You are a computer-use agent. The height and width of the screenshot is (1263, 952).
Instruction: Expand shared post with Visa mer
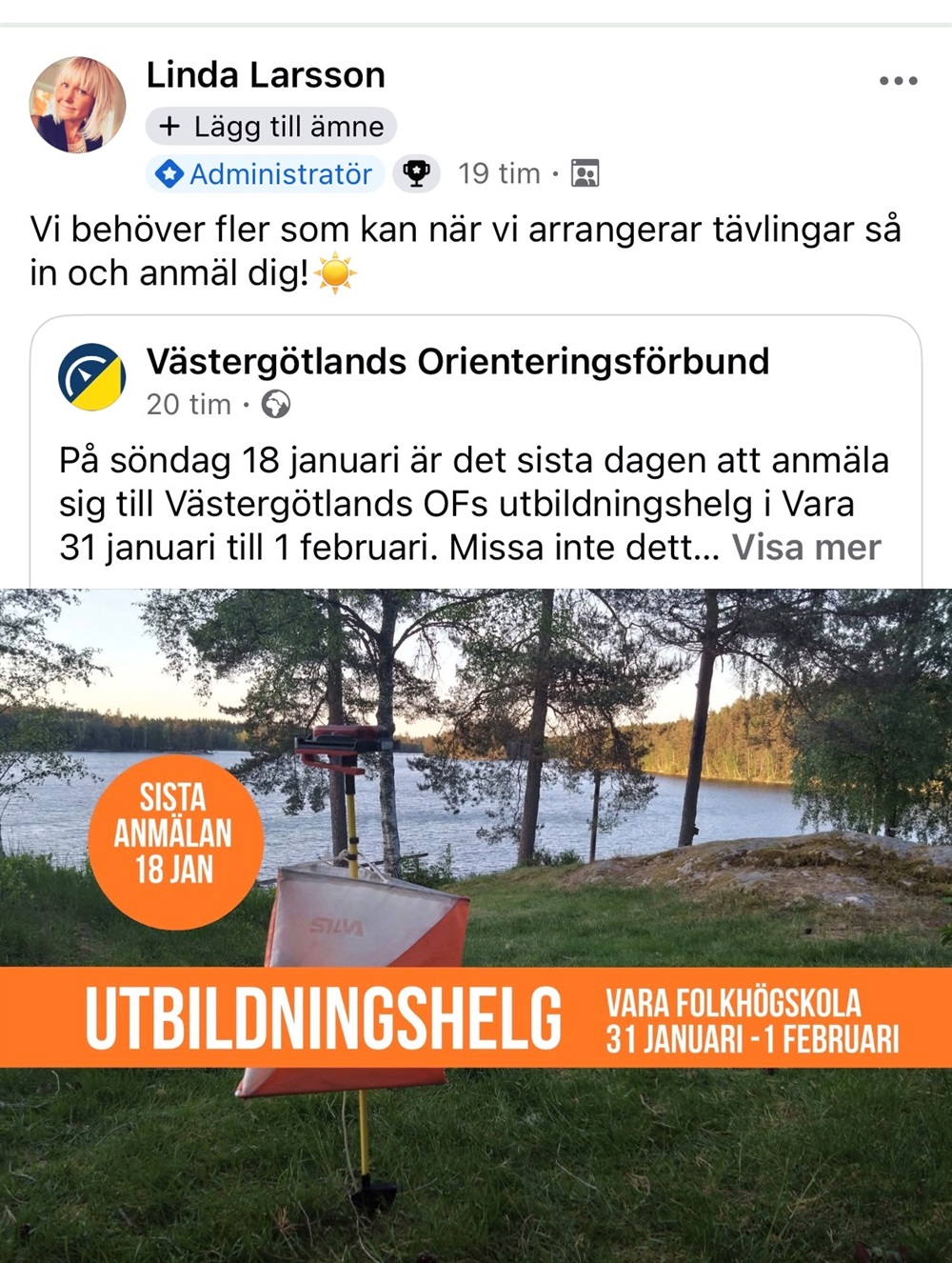tap(805, 548)
